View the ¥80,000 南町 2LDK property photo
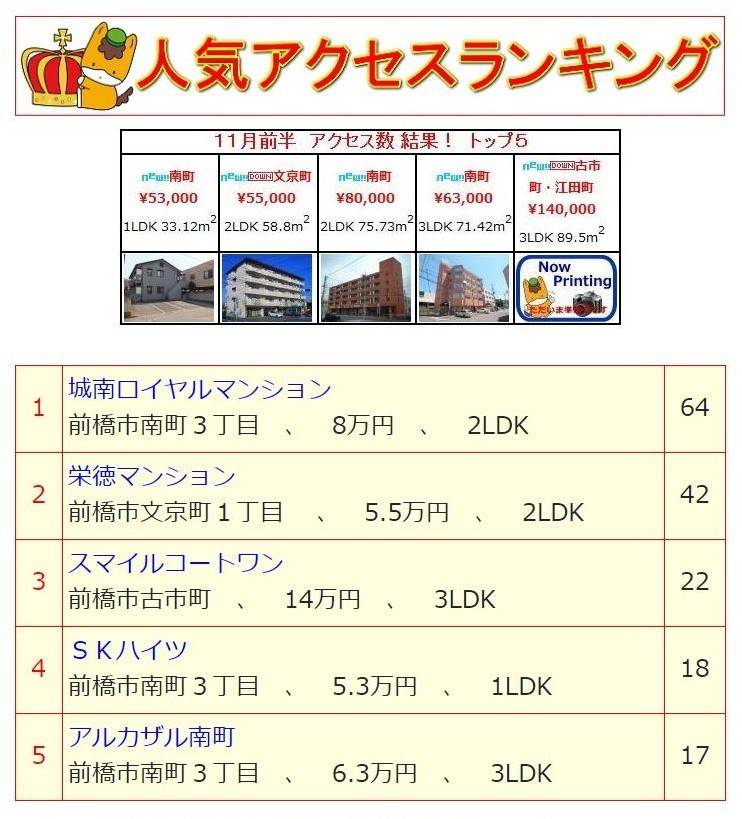The image size is (742, 819). click(x=366, y=288)
